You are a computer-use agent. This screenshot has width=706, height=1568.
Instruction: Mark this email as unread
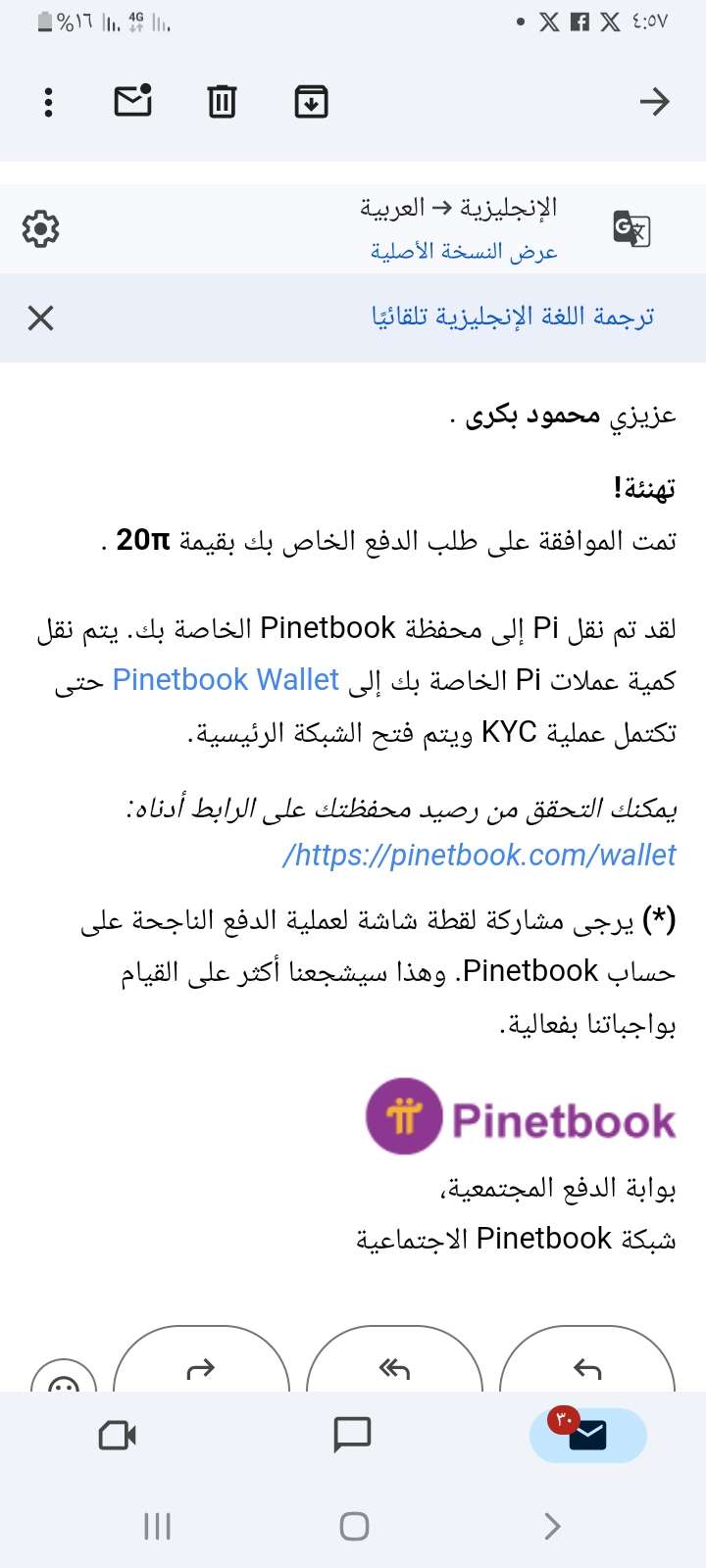pyautogui.click(x=133, y=101)
